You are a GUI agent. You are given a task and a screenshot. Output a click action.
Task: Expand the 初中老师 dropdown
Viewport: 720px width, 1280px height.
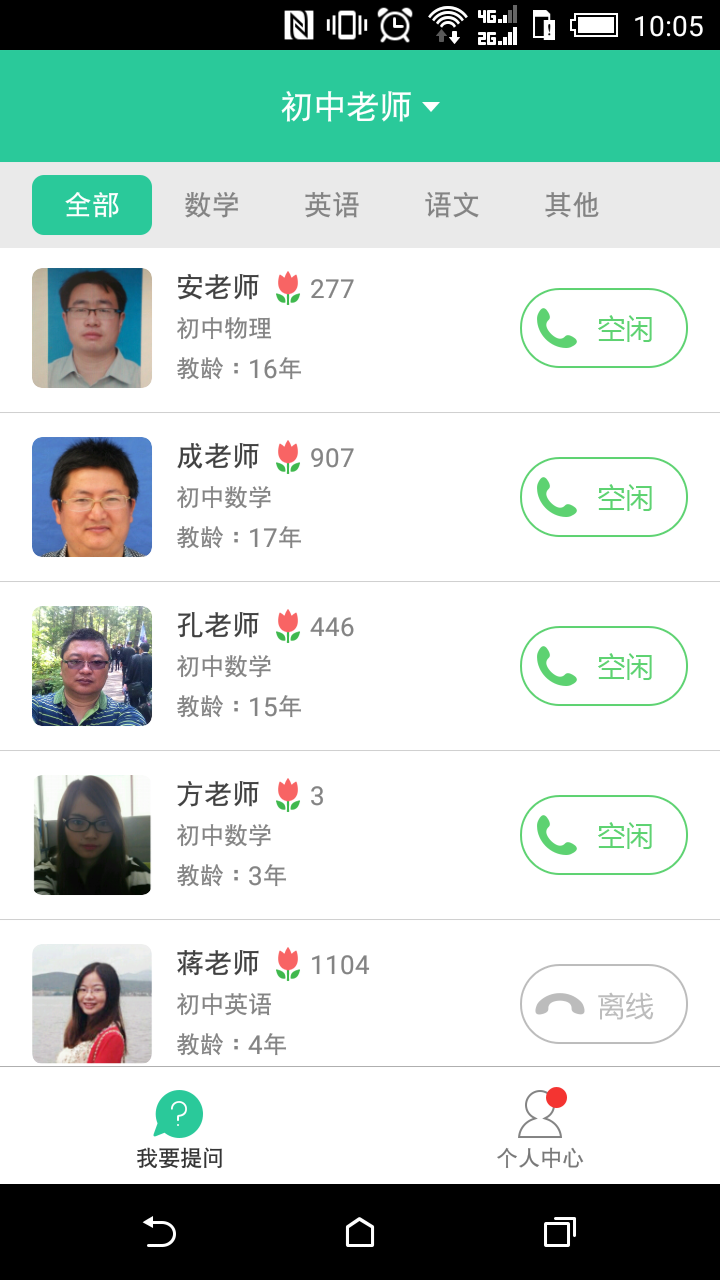click(x=360, y=107)
